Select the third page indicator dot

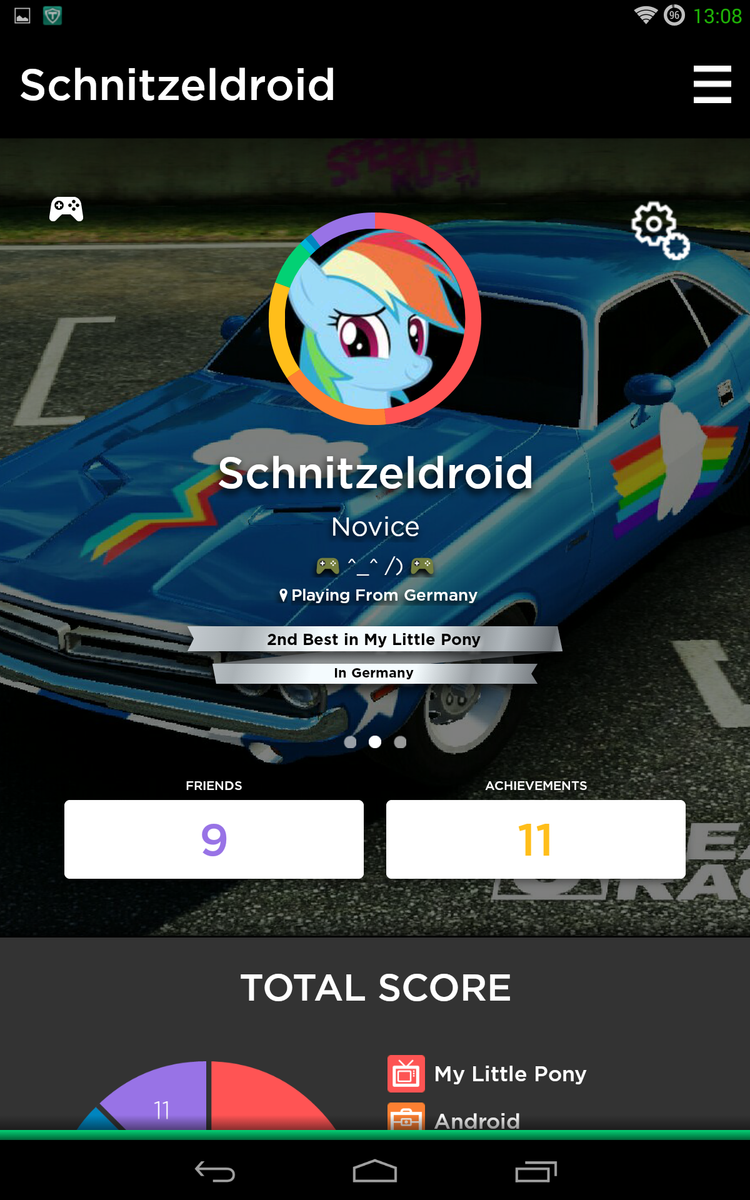click(400, 742)
